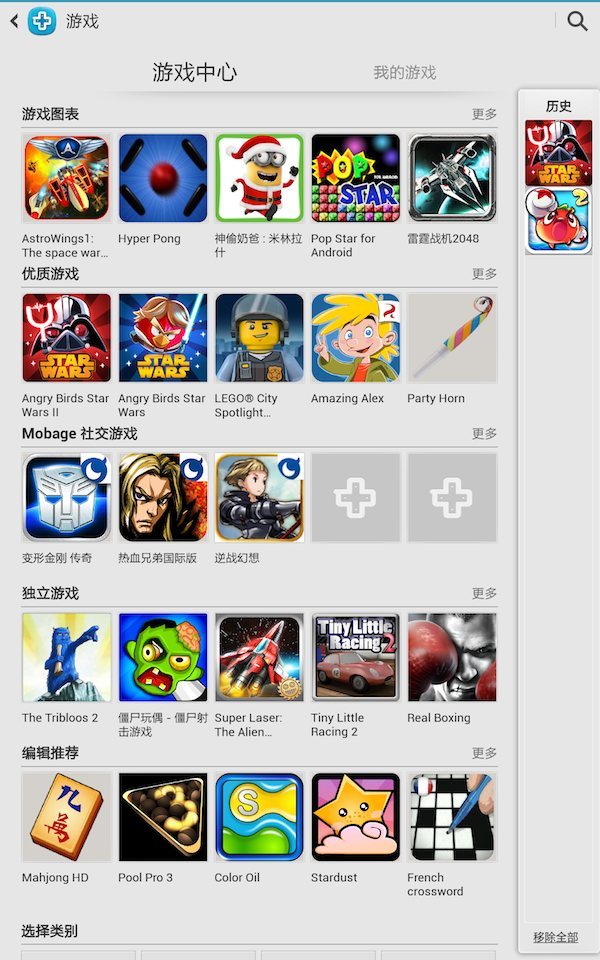Switch to the 我的游戏 tab
This screenshot has height=960, width=600.
click(x=404, y=73)
